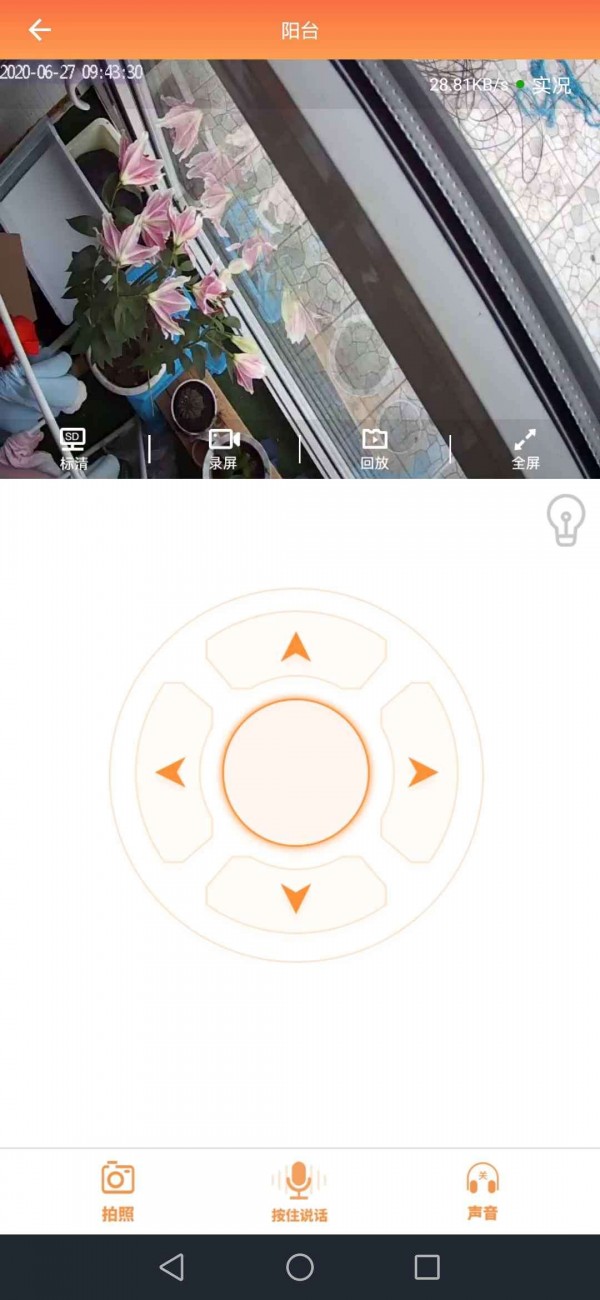600x1300 pixels.
Task: Pan the camera down
Action: (296, 896)
